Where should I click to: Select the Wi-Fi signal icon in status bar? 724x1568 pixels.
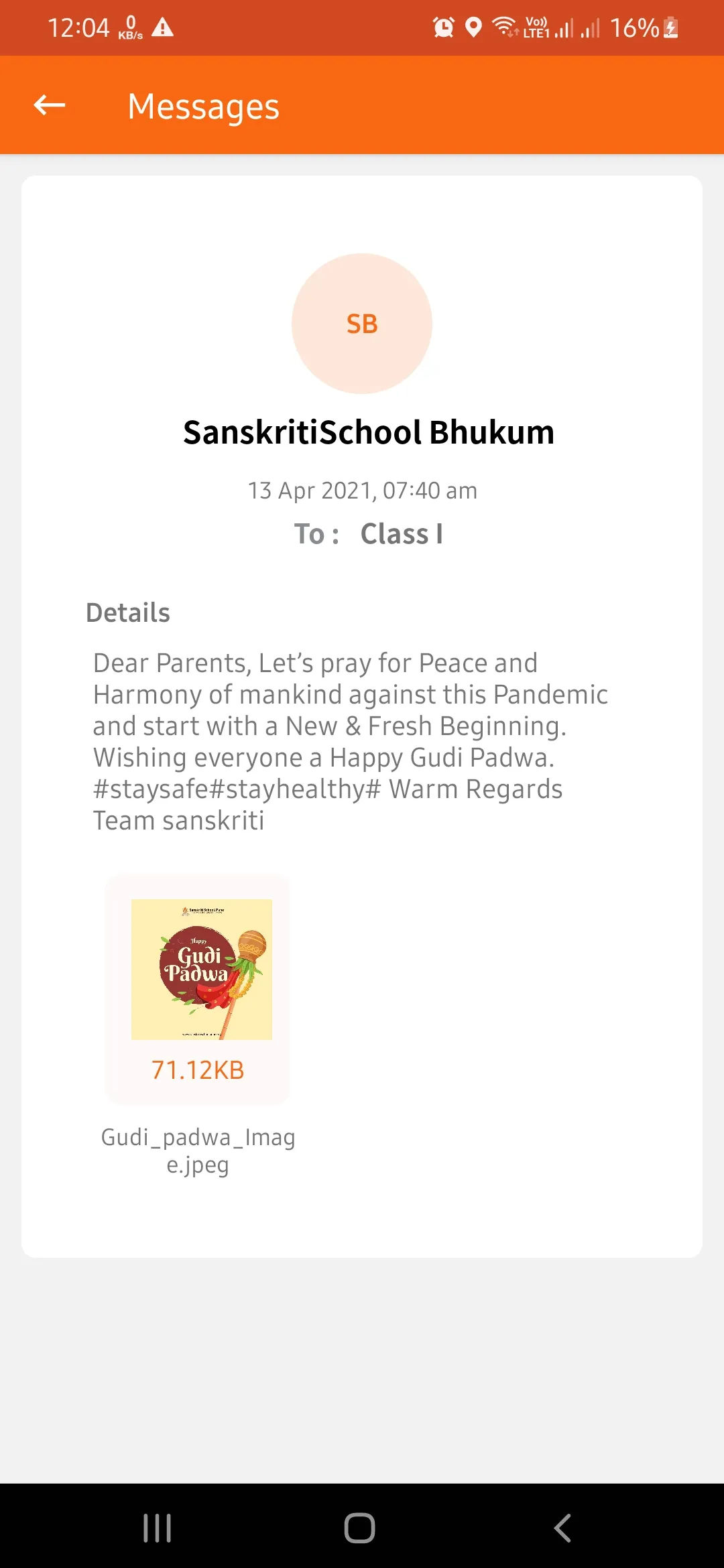tap(503, 25)
